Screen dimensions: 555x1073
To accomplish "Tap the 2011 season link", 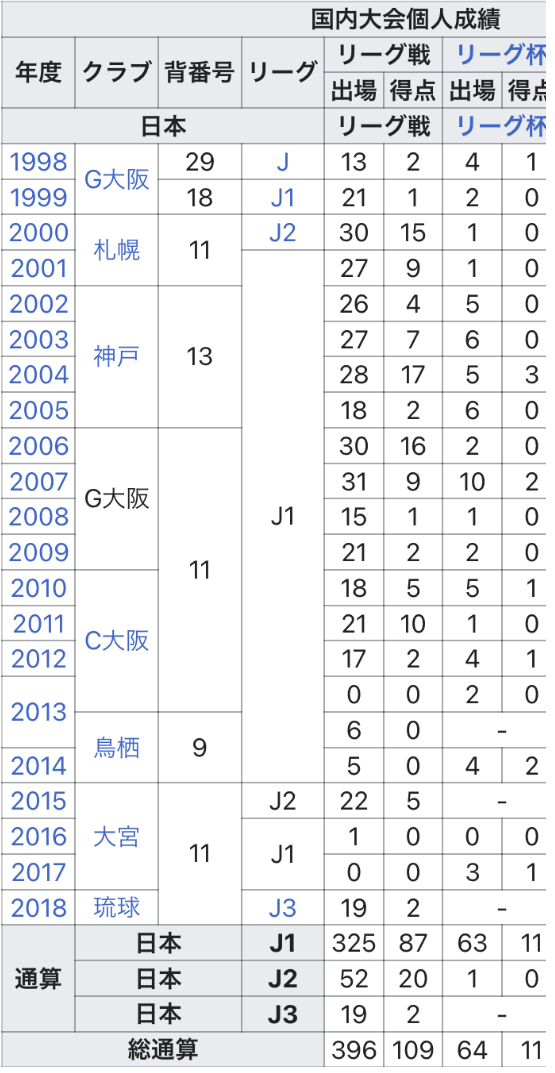I will click(x=38, y=623).
